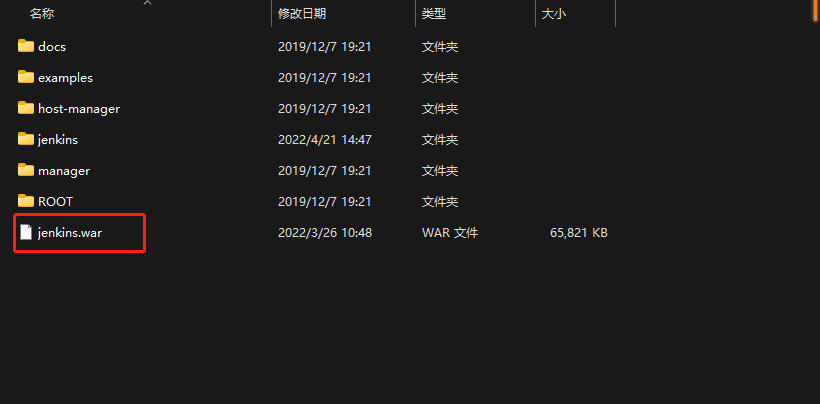Screen dimensions: 820x404
Task: Open the jenkins folder
Action: [58, 139]
